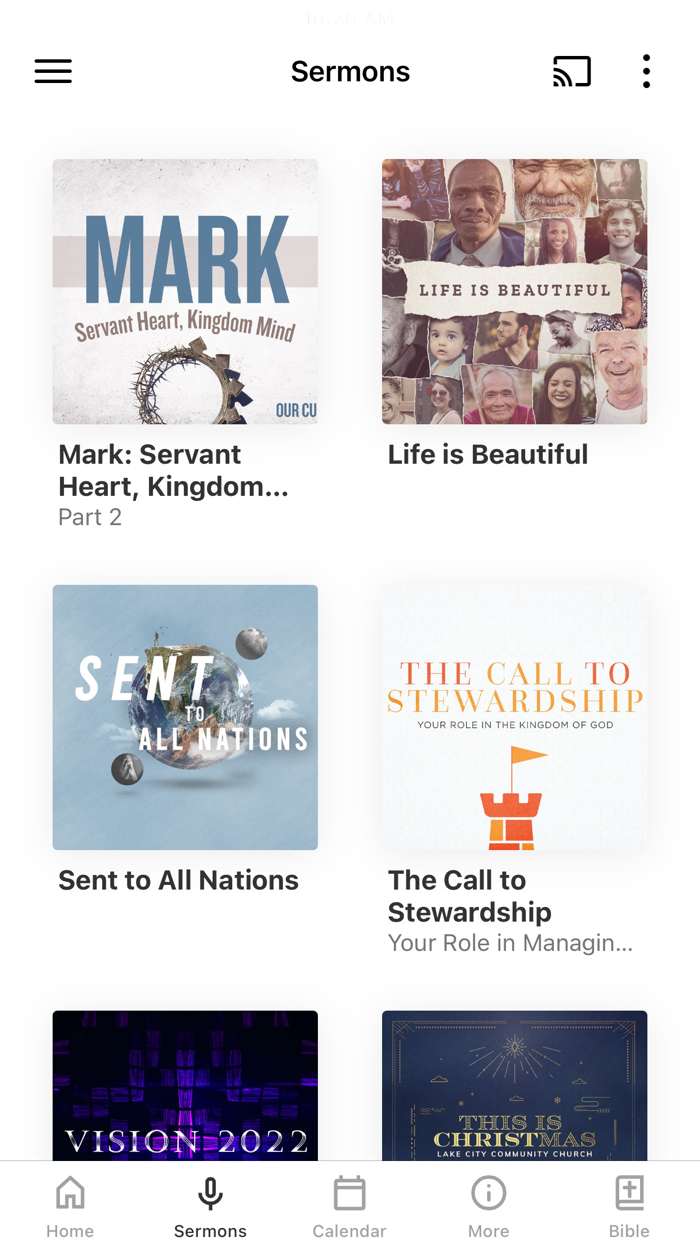Switch to the Bible tab
The width and height of the screenshot is (700, 1244).
click(x=629, y=1205)
